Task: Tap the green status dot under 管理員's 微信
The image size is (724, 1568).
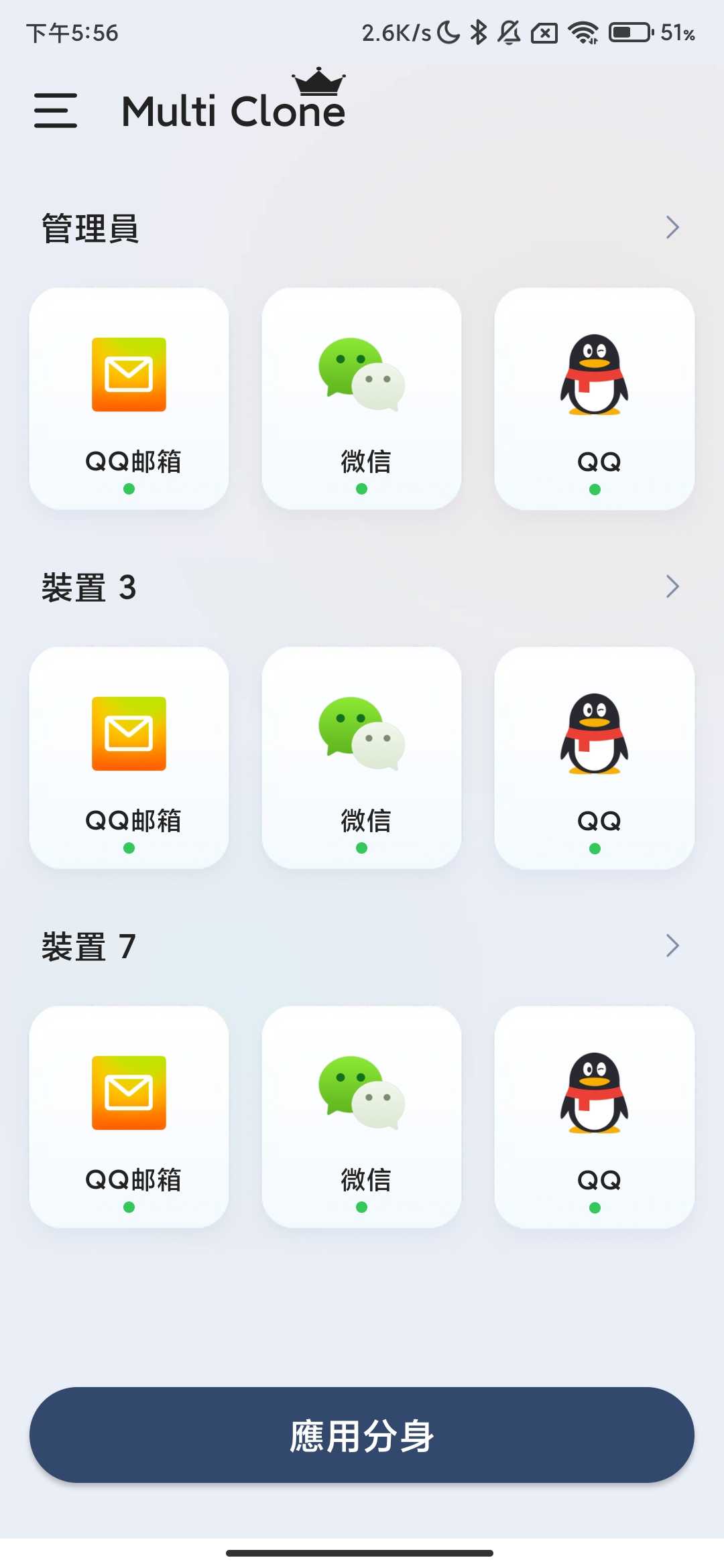Action: [x=361, y=490]
